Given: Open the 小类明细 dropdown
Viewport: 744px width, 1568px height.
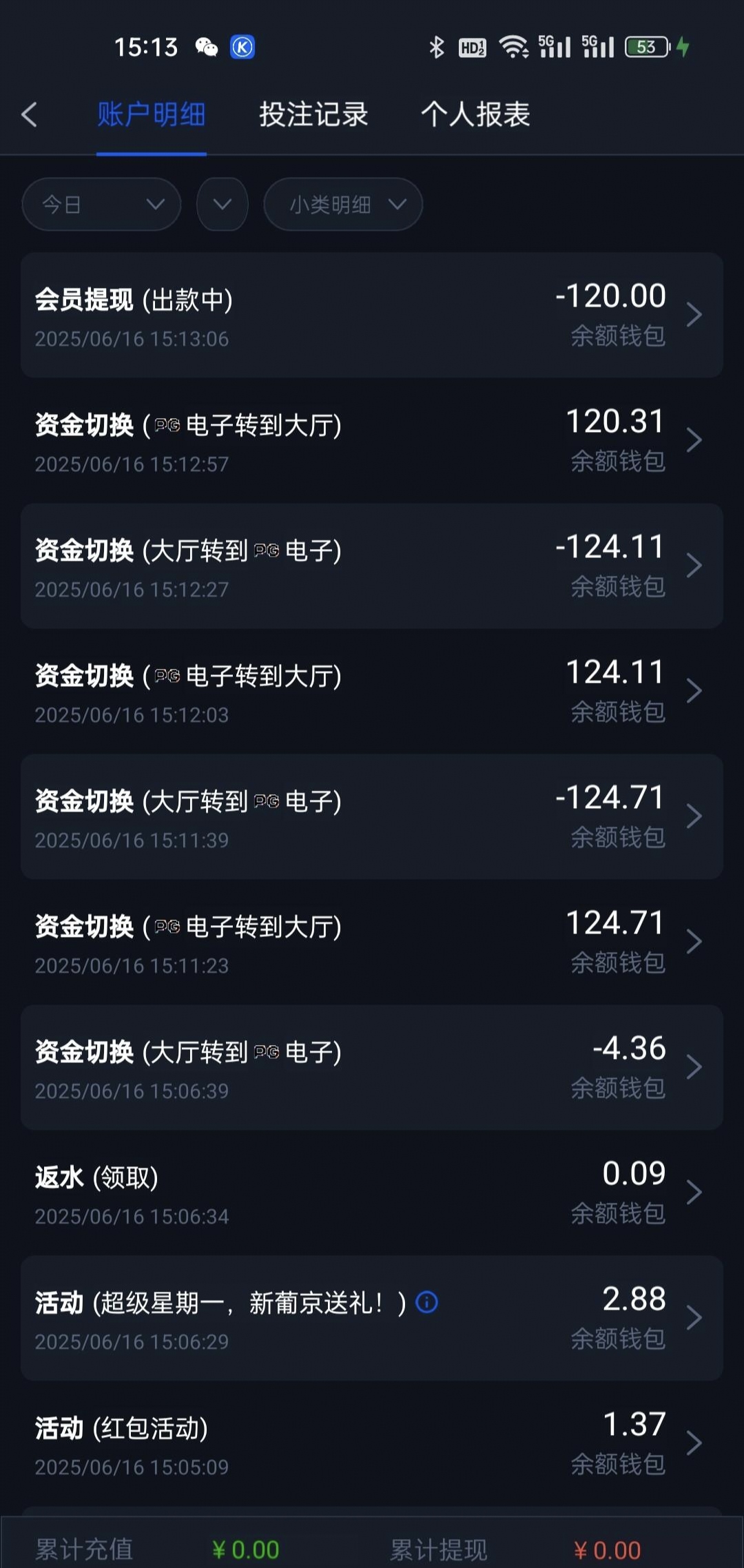Looking at the screenshot, I should [343, 205].
